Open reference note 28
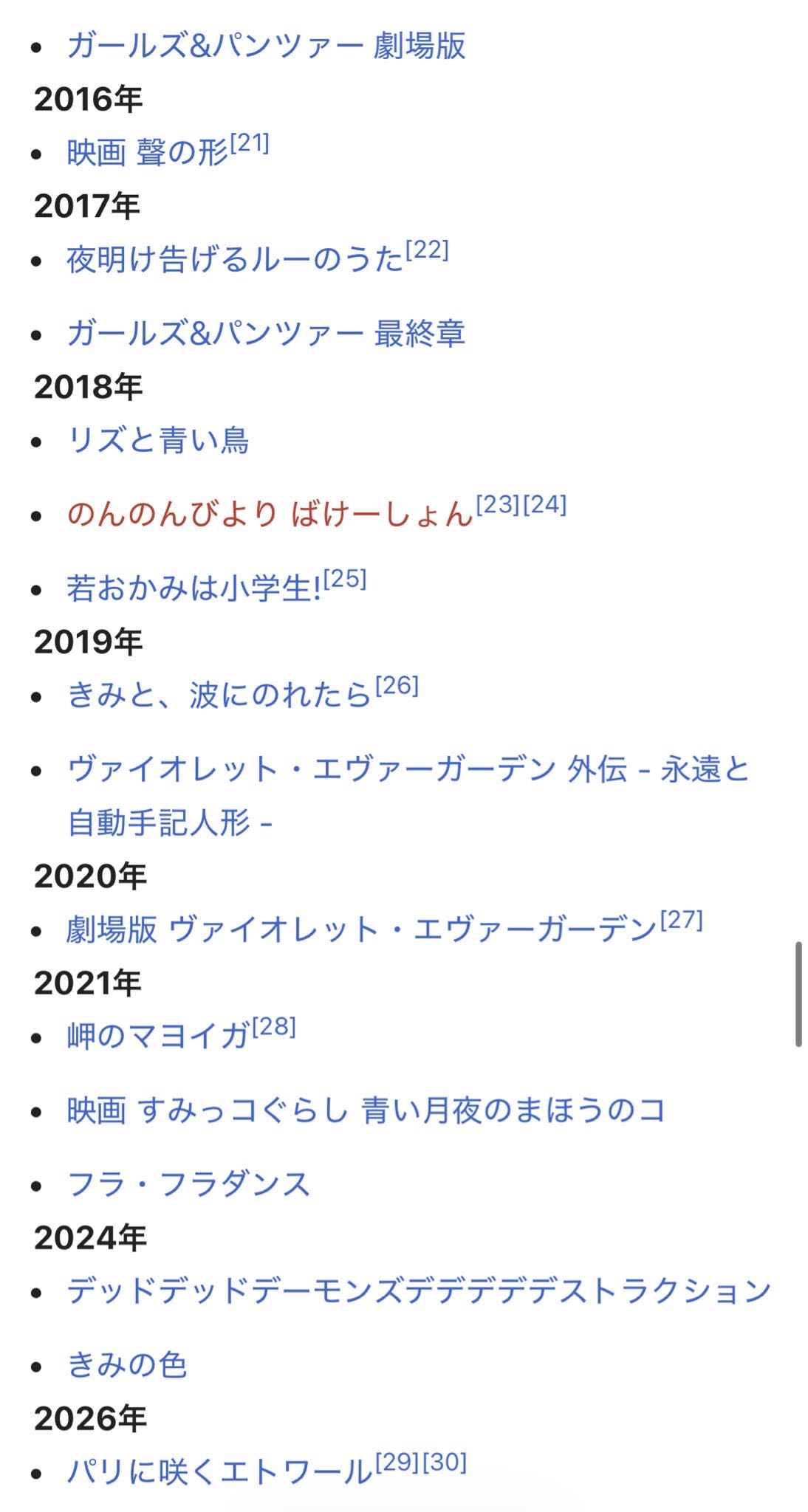Image resolution: width=808 pixels, height=1512 pixels. tap(274, 1027)
